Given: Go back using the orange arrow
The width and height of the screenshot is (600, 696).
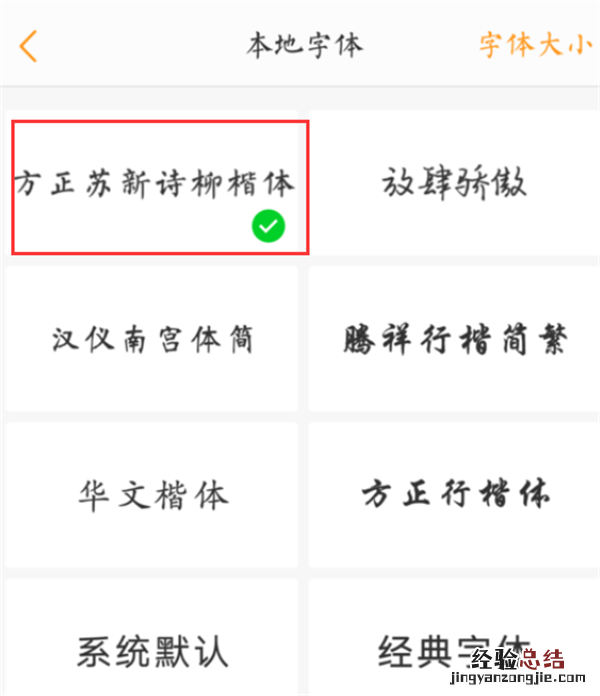Looking at the screenshot, I should coord(29,46).
